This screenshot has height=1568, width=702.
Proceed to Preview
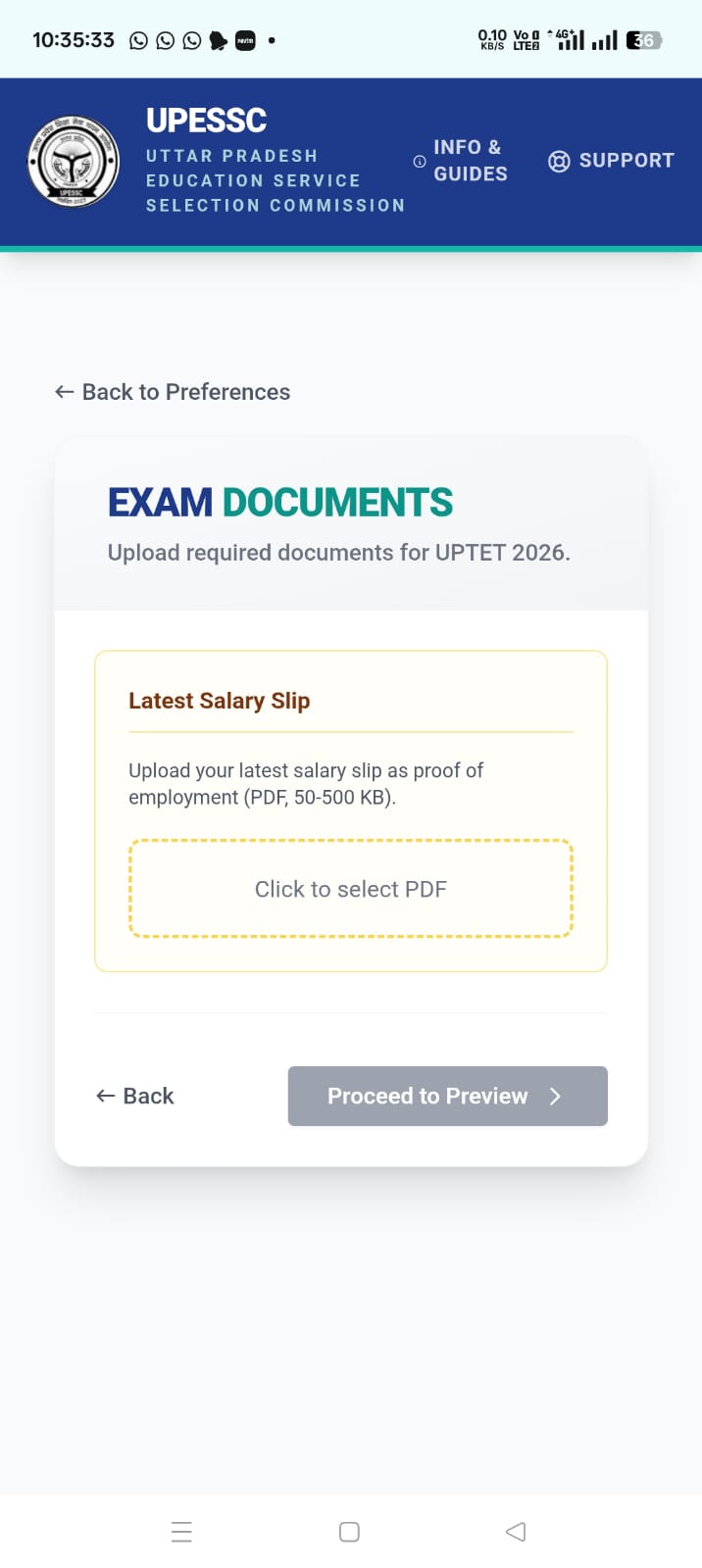447,1096
